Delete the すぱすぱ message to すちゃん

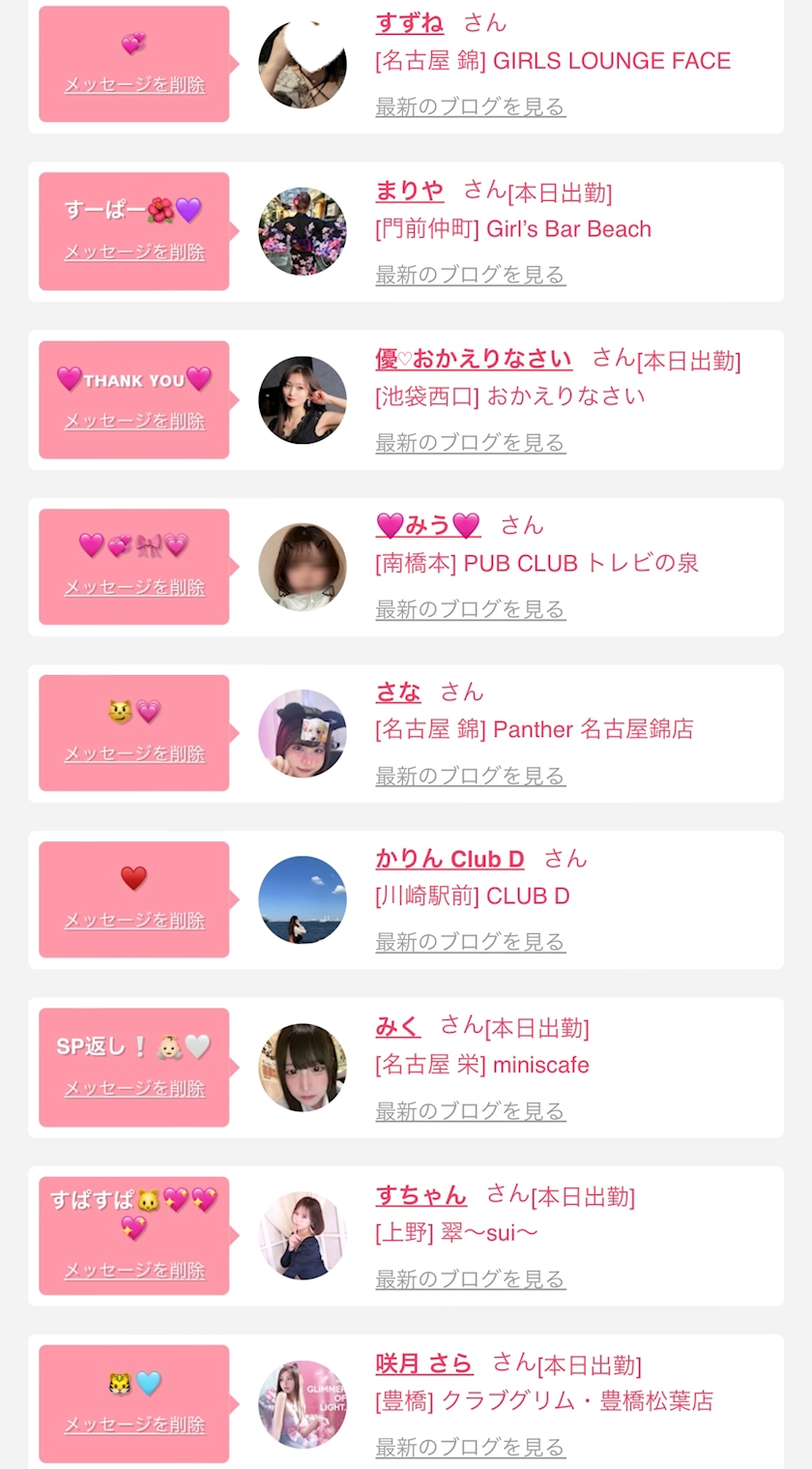click(134, 1271)
